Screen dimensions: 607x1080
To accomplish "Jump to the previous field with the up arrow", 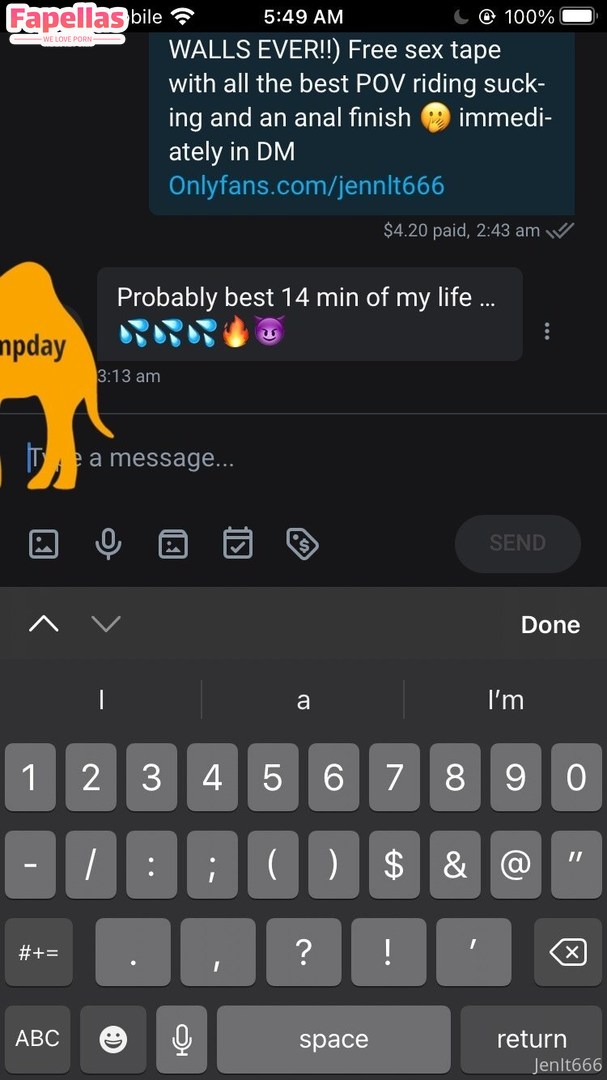I will click(x=44, y=625).
